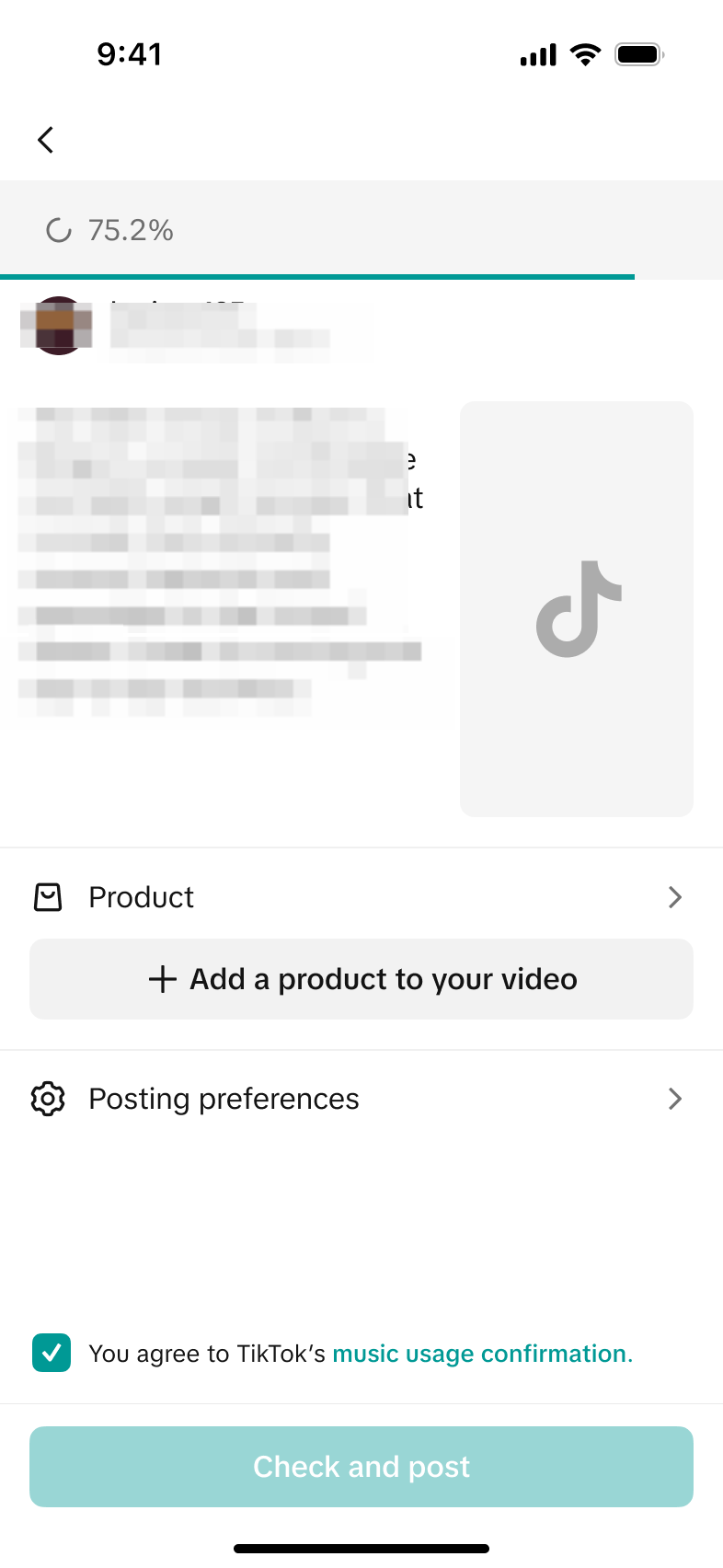The width and height of the screenshot is (723, 1568).
Task: Edit the video caption text
Action: [221, 561]
